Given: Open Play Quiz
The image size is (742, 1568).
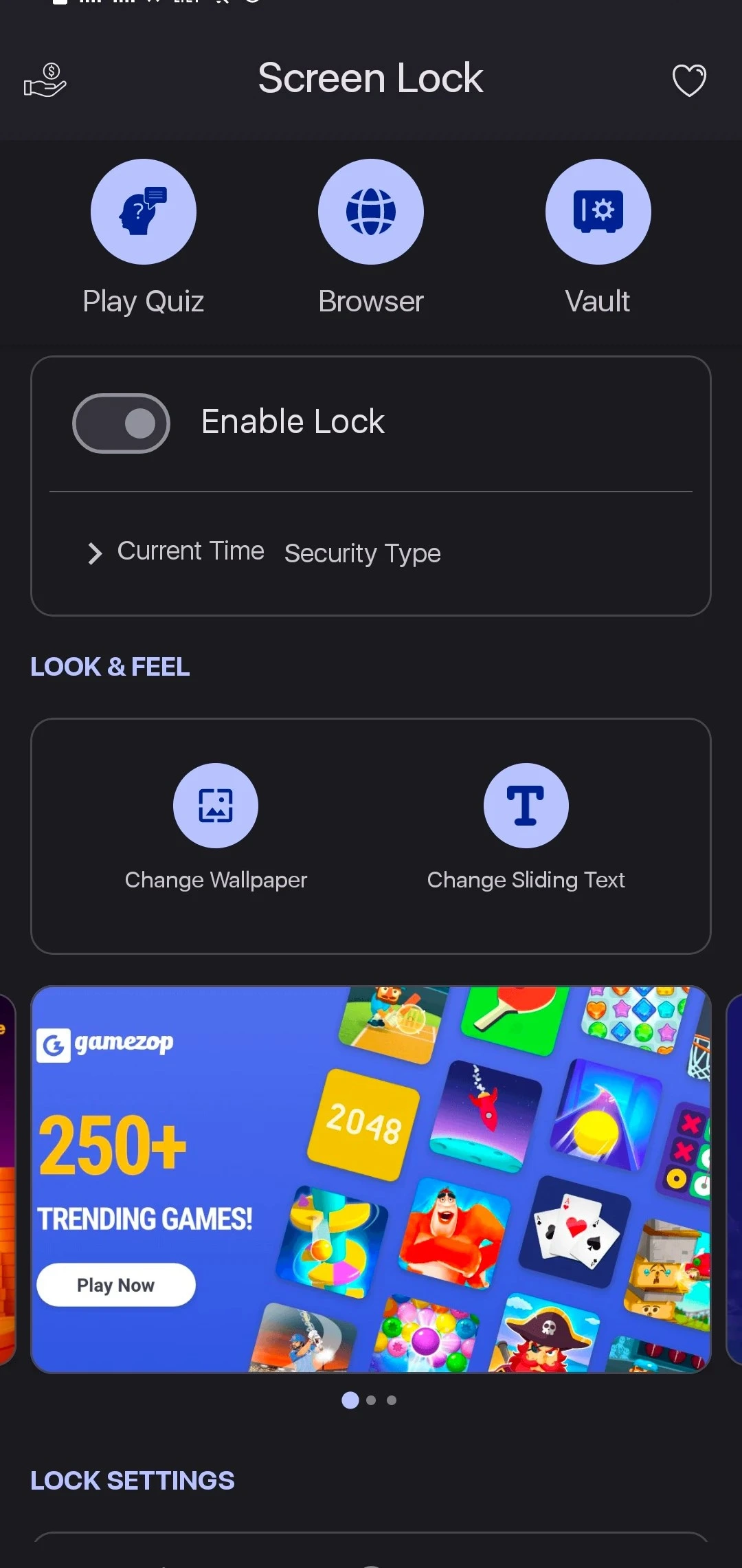Looking at the screenshot, I should tap(143, 212).
